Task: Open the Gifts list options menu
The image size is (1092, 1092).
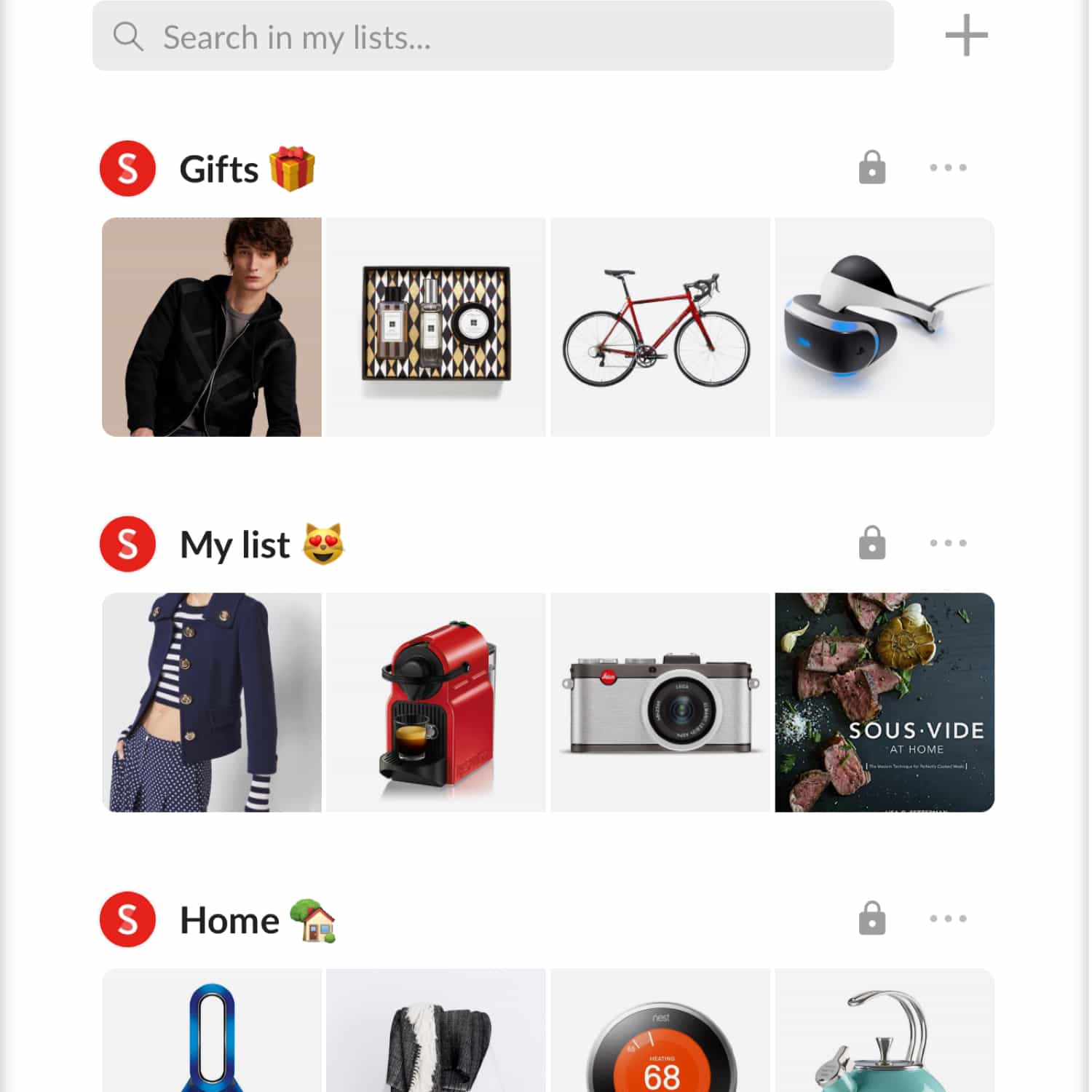Action: coord(947,168)
